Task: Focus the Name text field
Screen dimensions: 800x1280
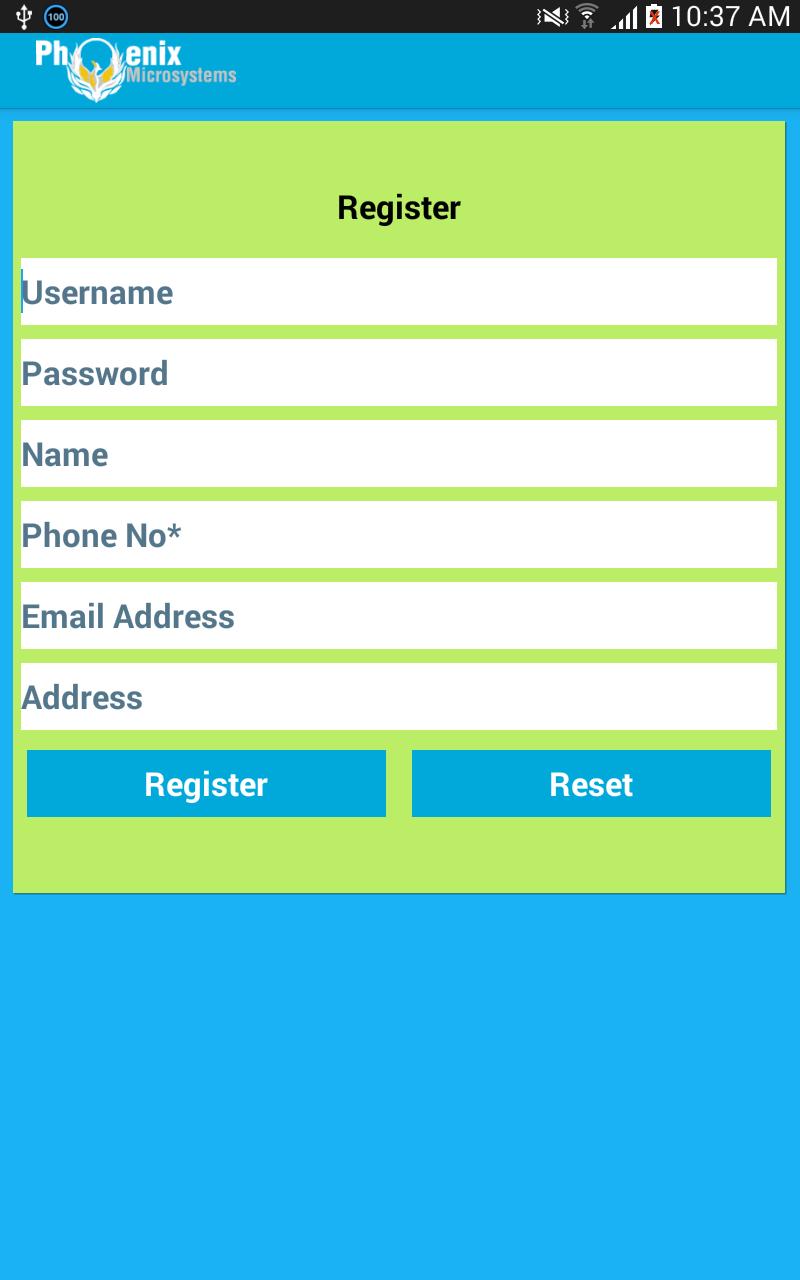Action: (398, 454)
